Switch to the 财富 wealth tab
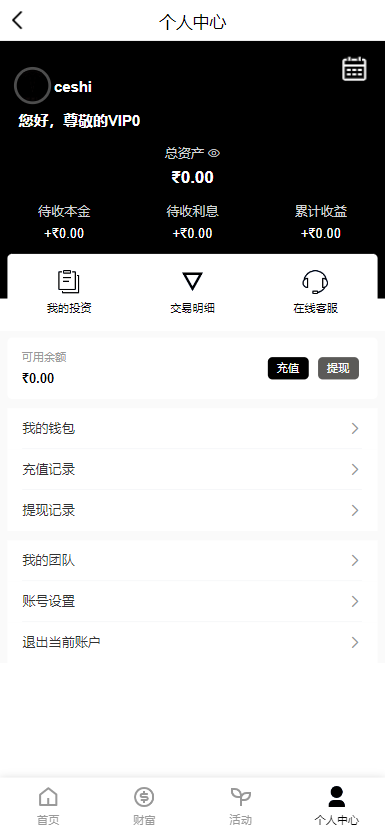 [144, 806]
